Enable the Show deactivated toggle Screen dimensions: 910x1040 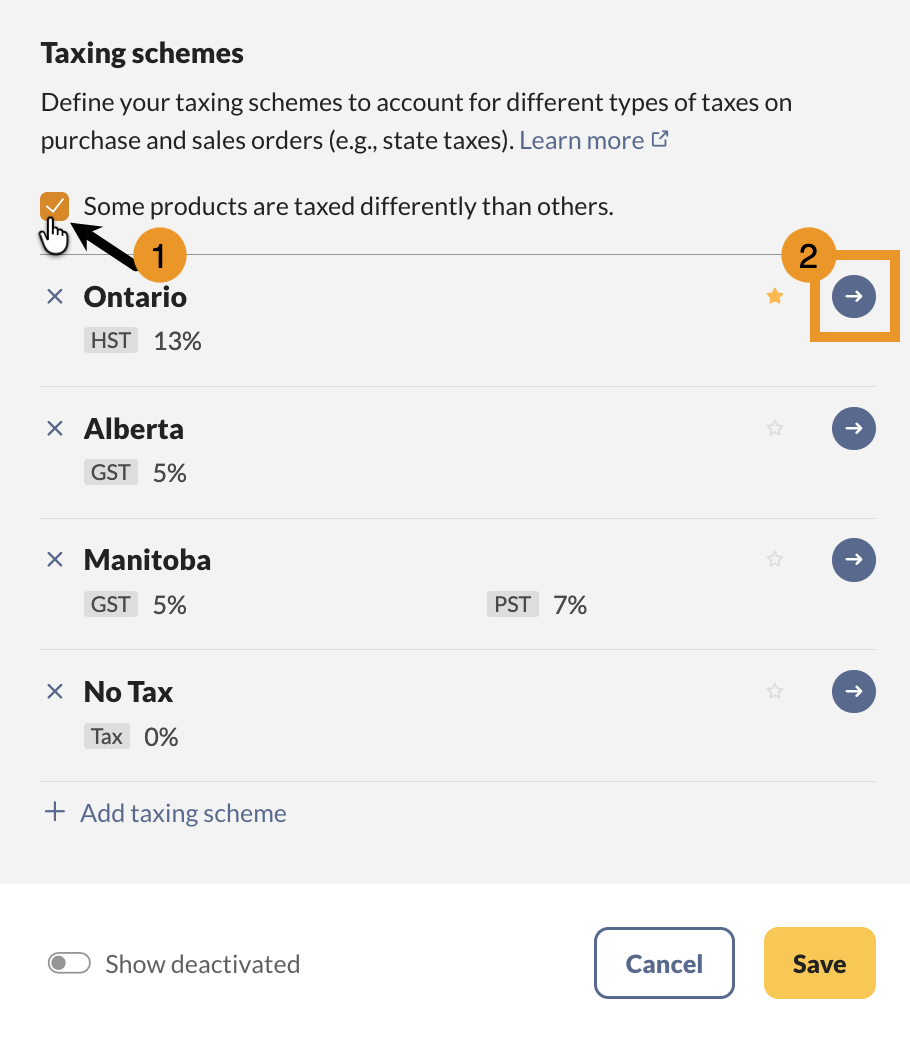(x=69, y=963)
